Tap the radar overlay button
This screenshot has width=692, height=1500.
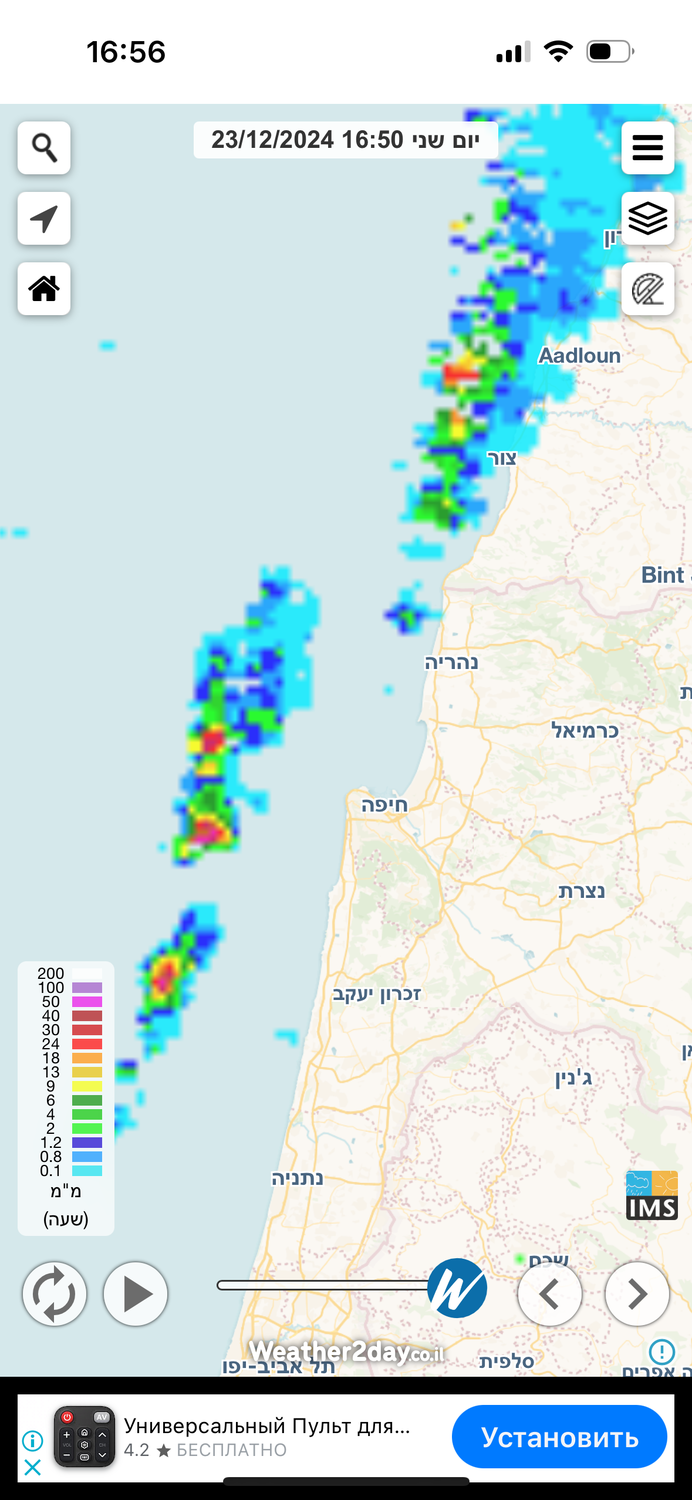tap(648, 289)
